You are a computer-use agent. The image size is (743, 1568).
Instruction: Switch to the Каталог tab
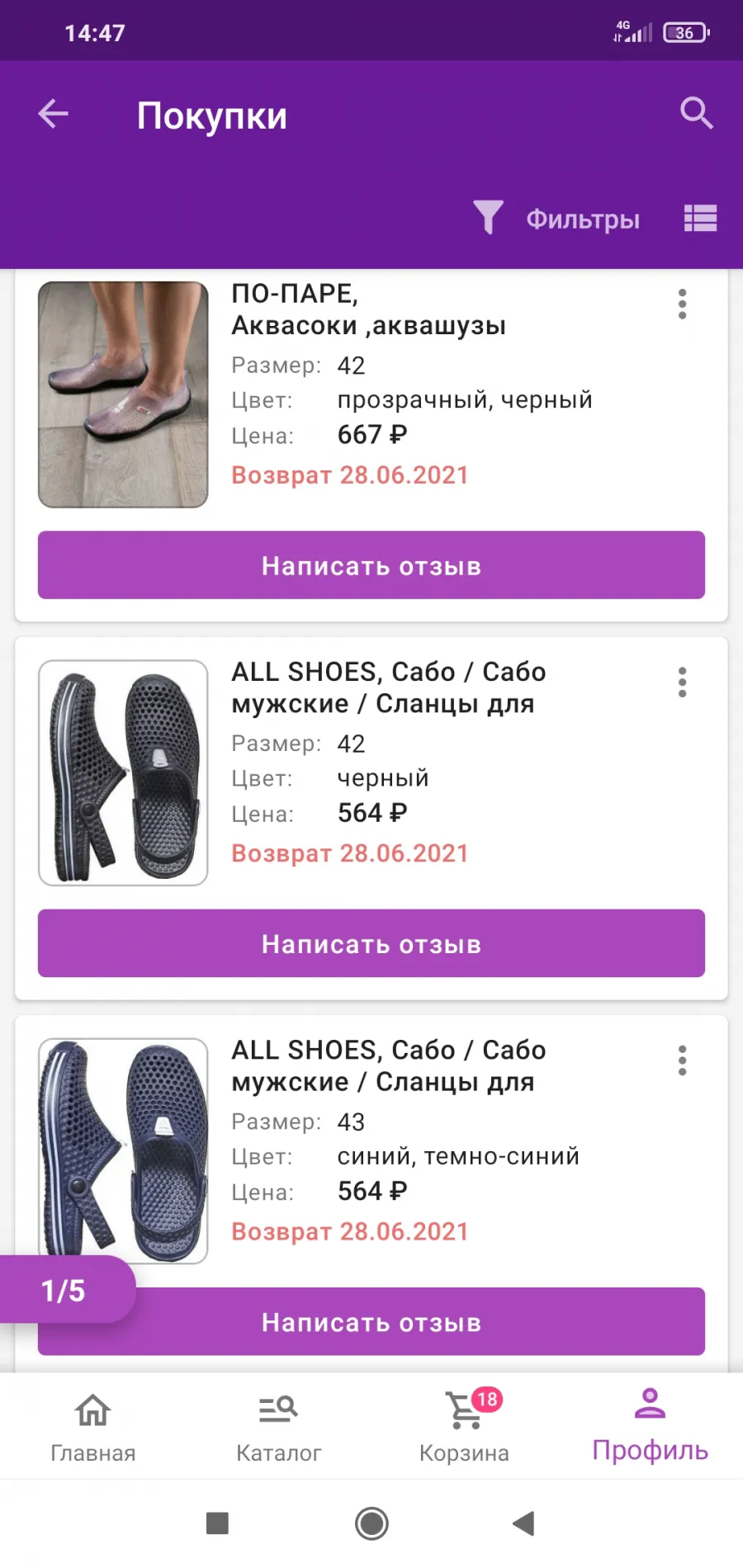(x=279, y=1427)
